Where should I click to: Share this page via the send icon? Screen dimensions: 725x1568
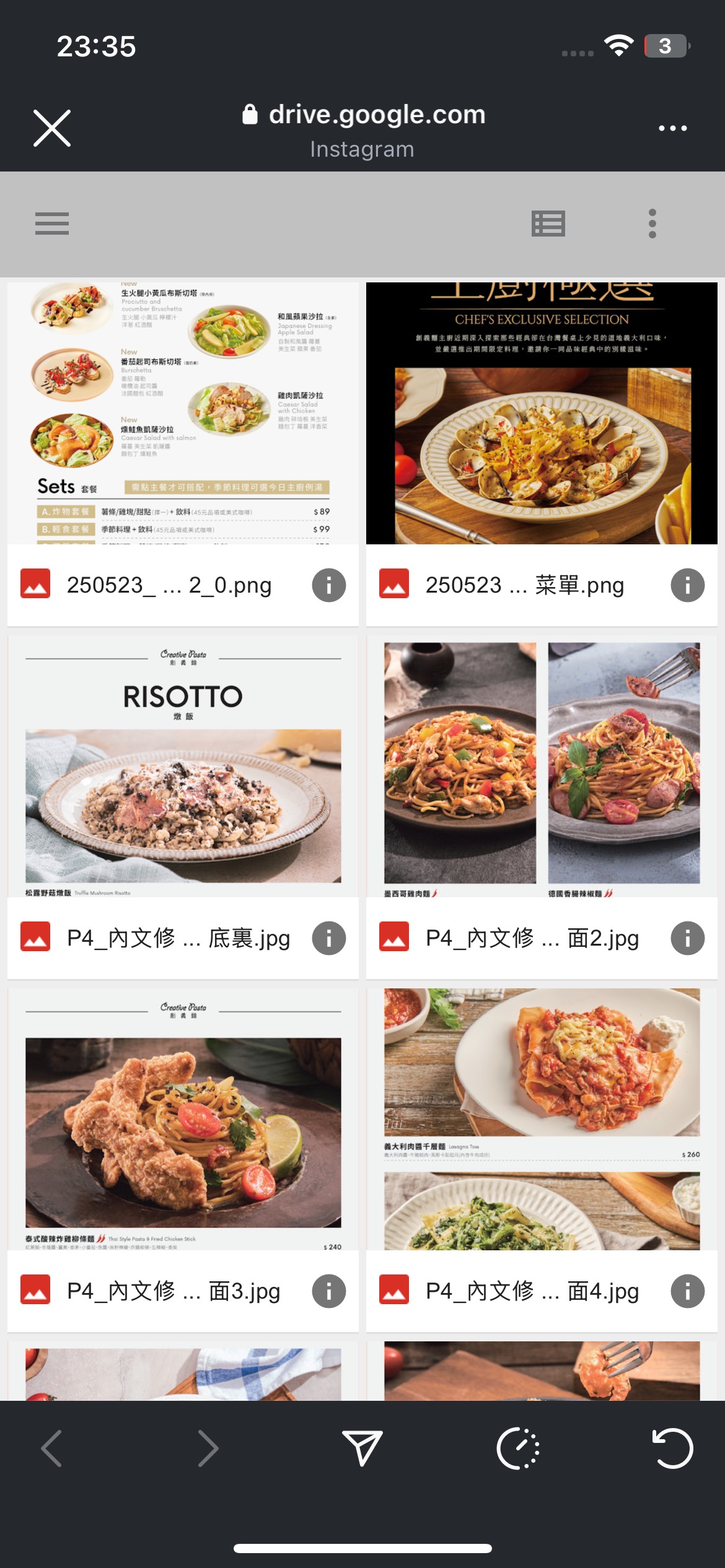coord(362,1448)
